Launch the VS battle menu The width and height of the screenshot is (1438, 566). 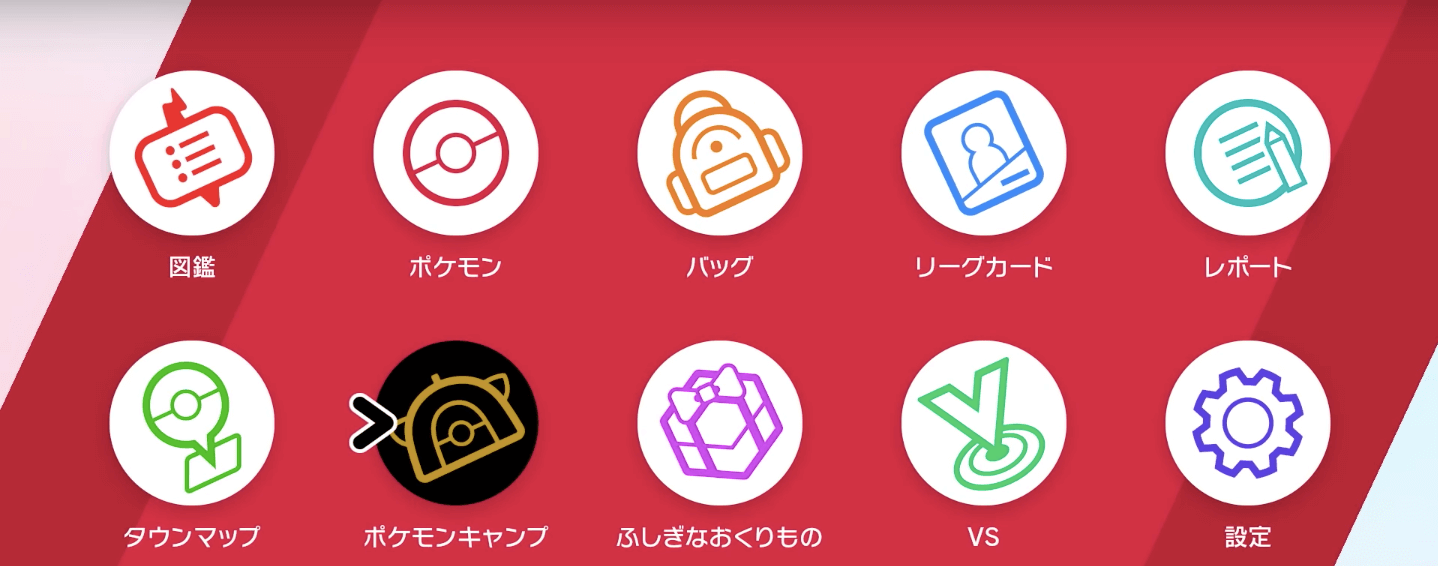click(984, 423)
